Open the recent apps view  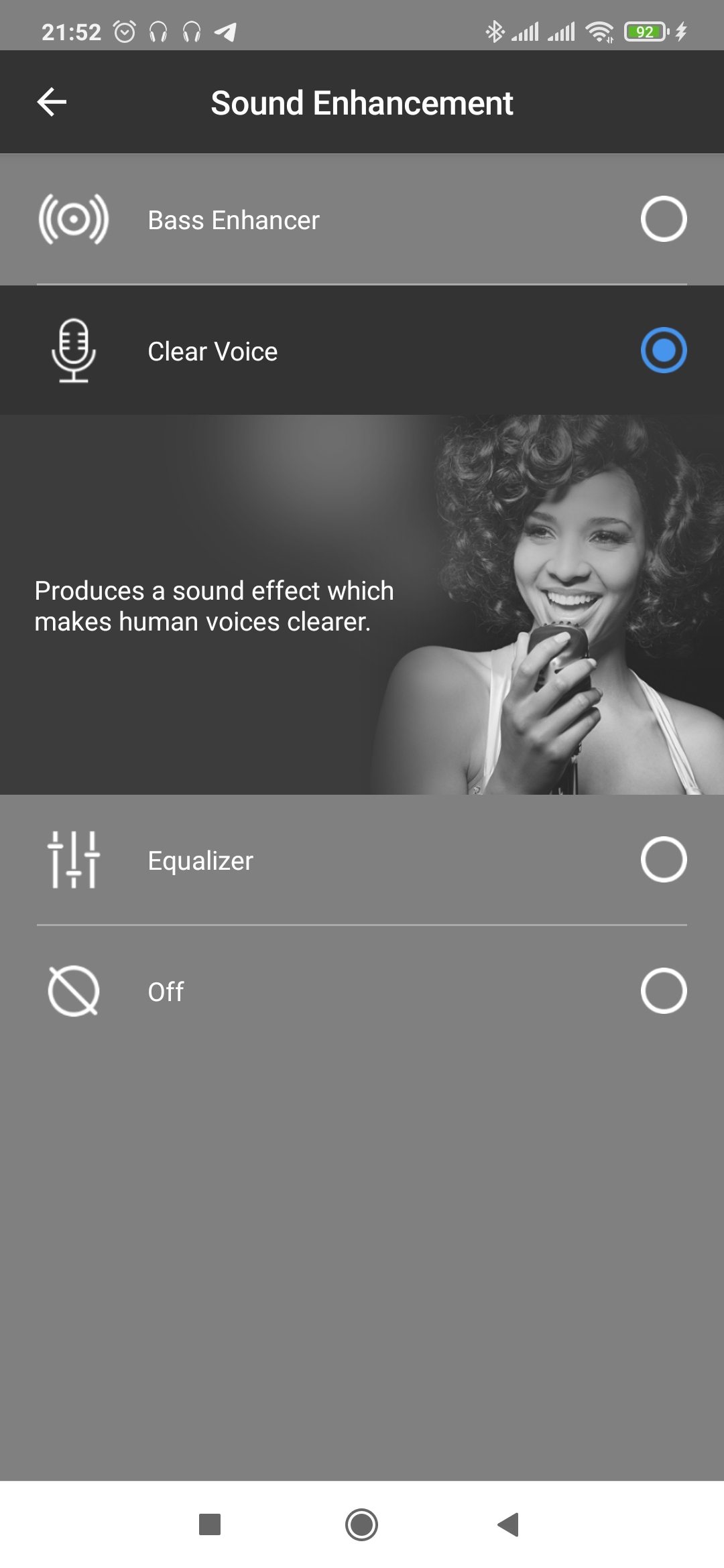coord(210,1524)
